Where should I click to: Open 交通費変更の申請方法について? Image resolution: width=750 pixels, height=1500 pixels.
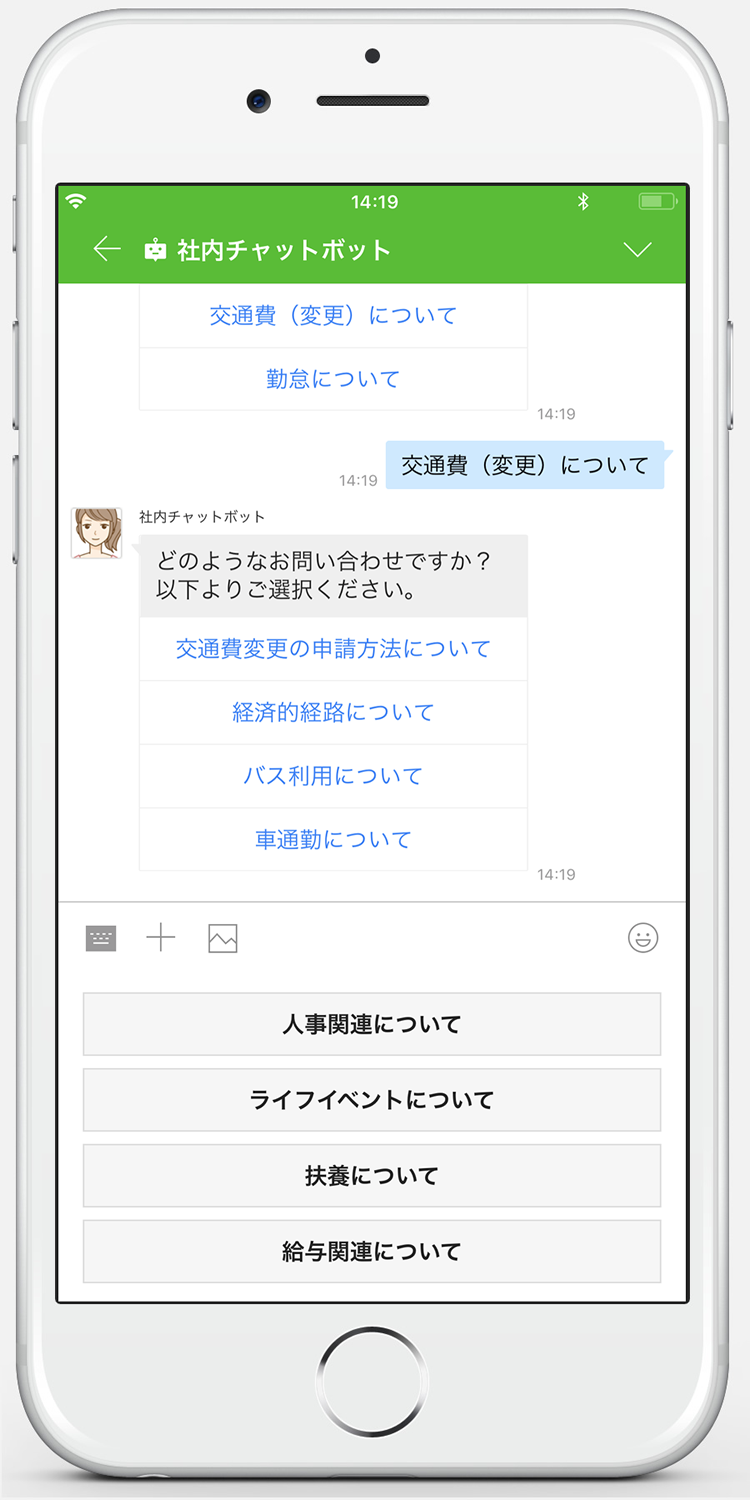pyautogui.click(x=333, y=649)
